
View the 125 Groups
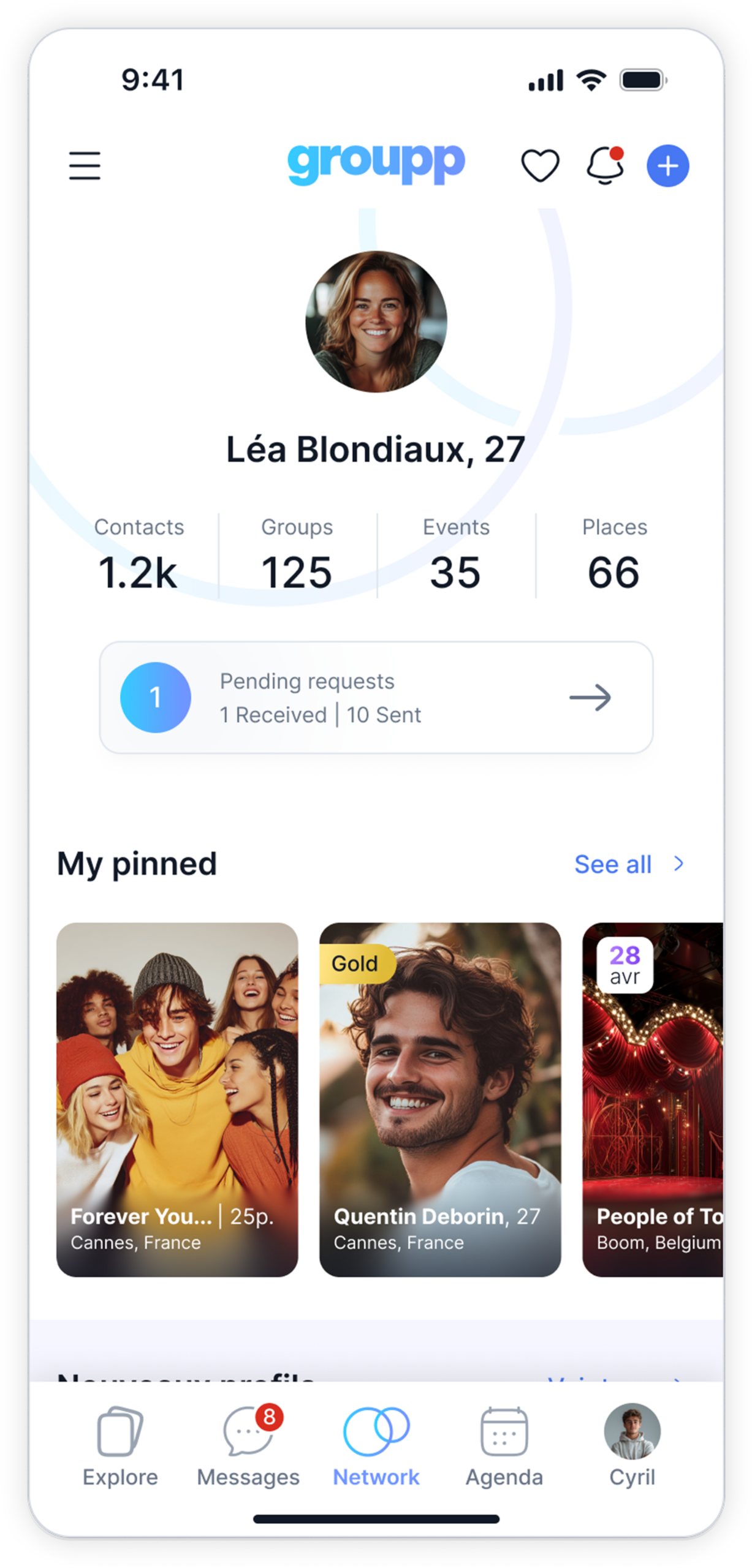pyautogui.click(x=297, y=554)
